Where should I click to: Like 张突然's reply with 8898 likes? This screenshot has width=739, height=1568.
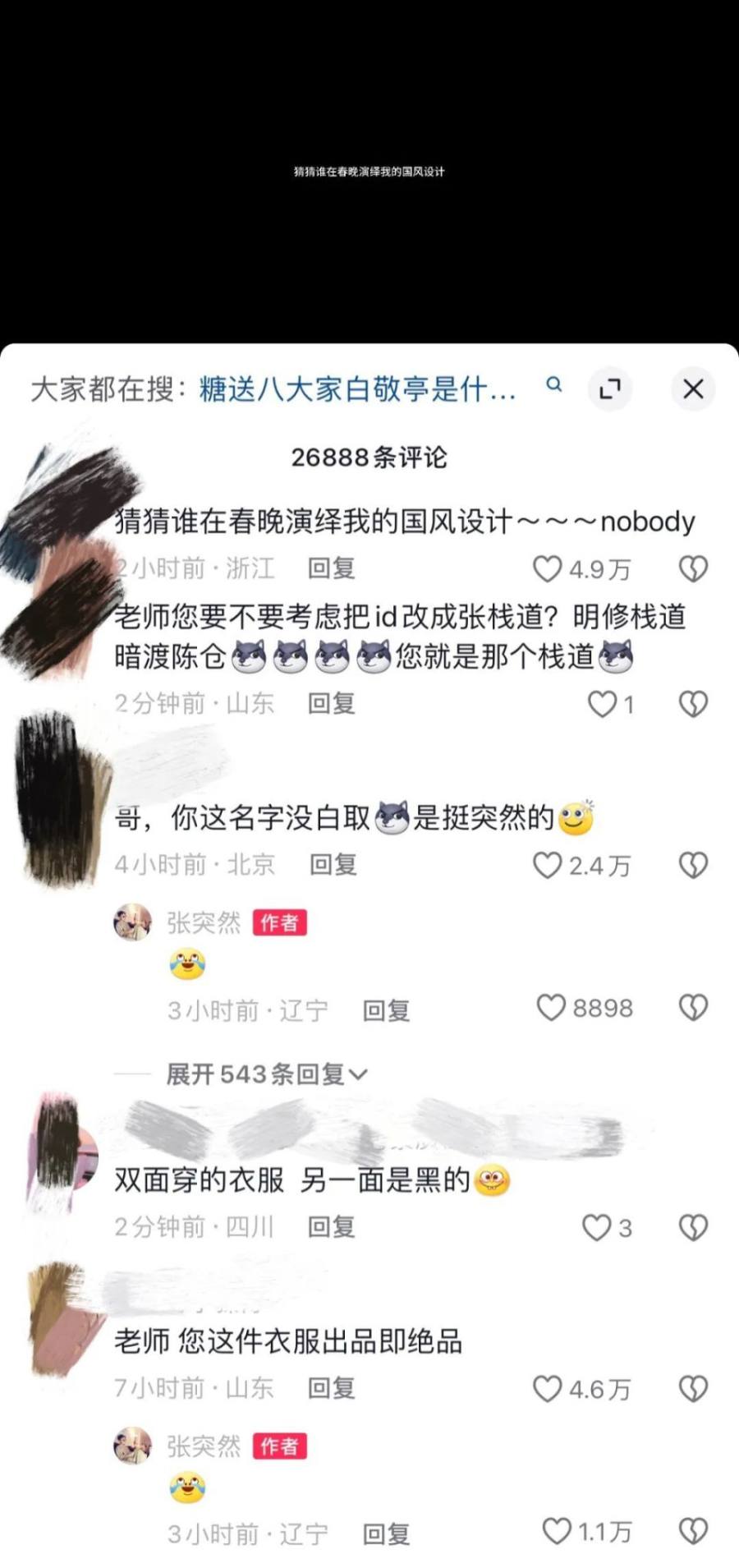click(x=551, y=1008)
